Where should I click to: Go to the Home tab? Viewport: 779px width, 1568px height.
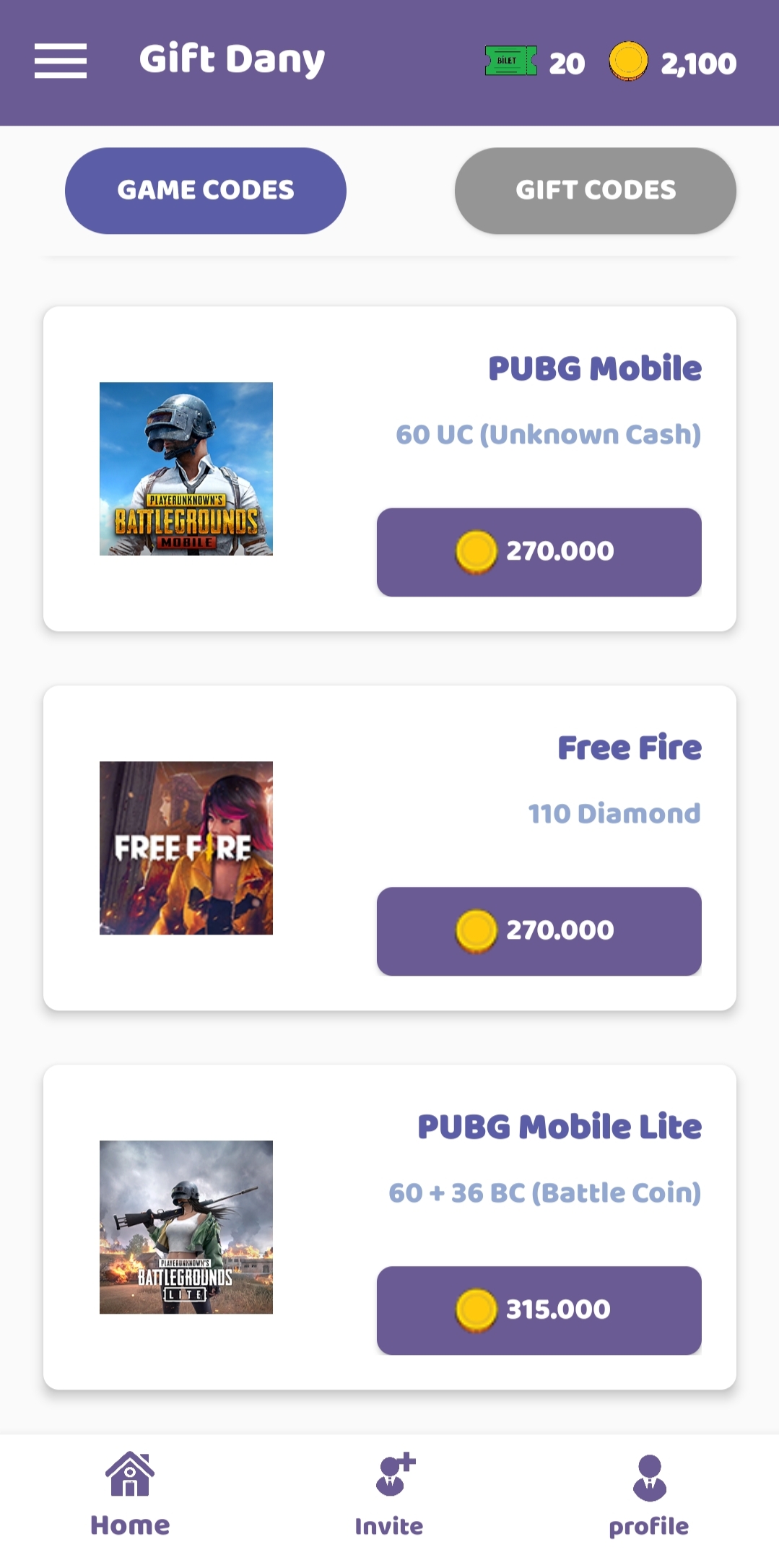point(130,1494)
